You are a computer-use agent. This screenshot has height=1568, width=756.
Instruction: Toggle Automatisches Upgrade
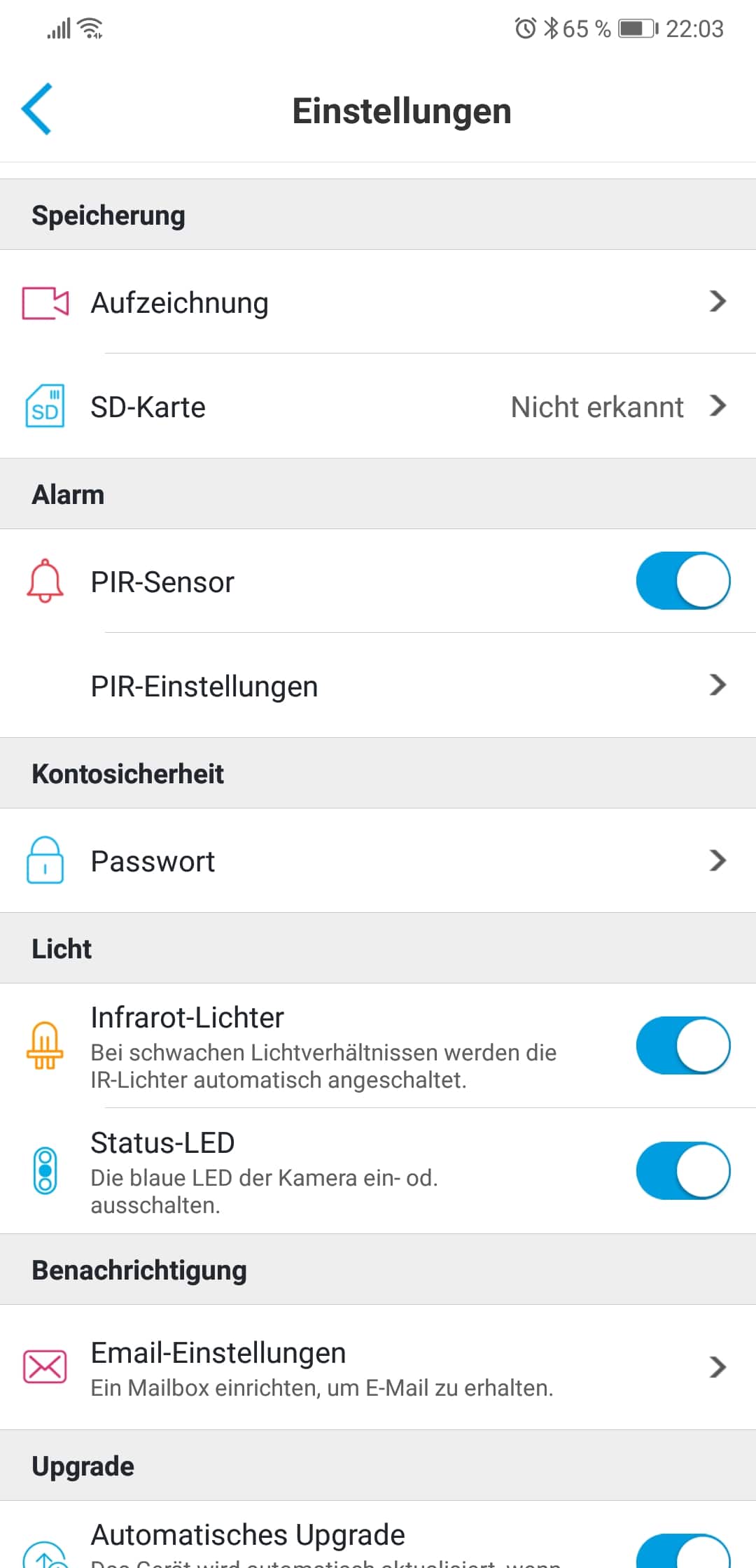(x=682, y=1553)
